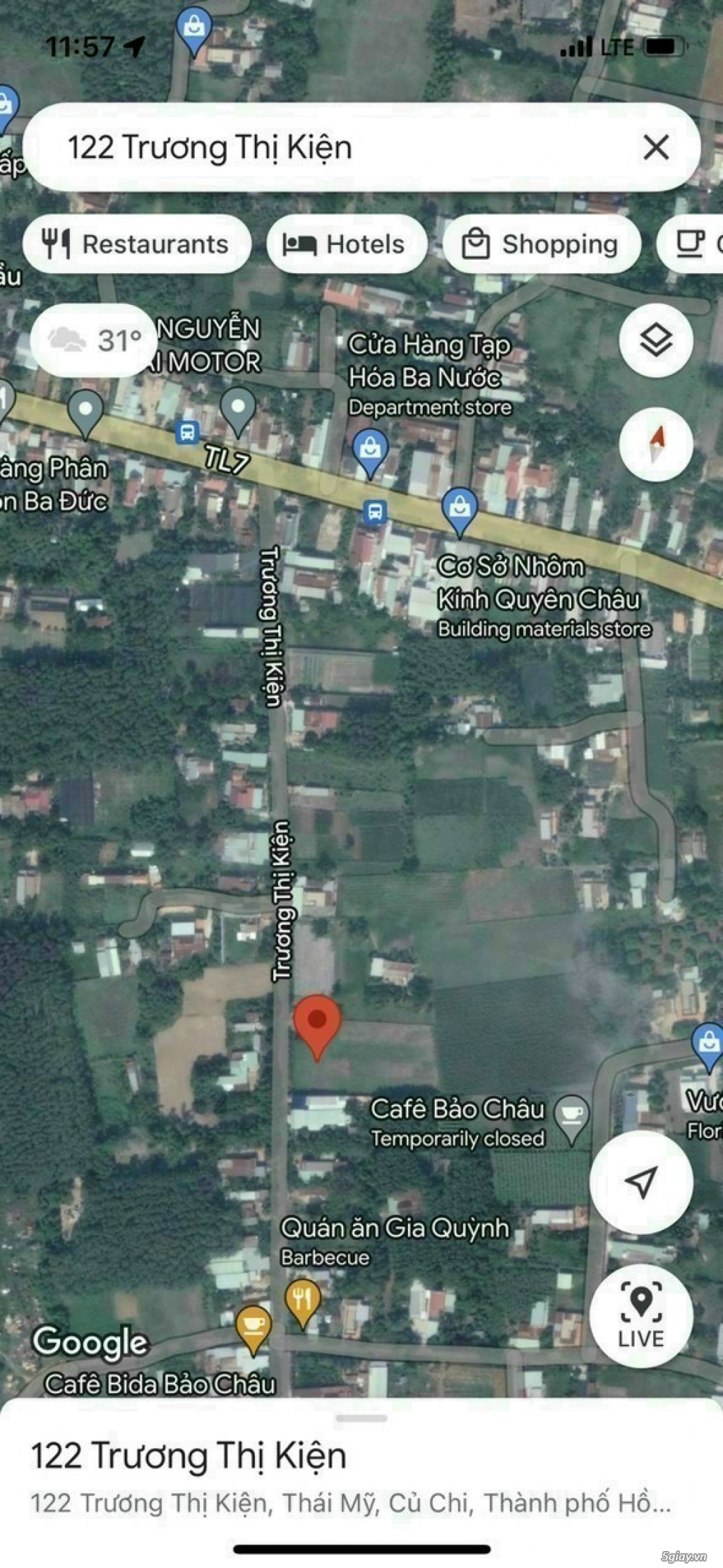The width and height of the screenshot is (723, 1568).
Task: Select the Restaurants chip
Action: (137, 244)
